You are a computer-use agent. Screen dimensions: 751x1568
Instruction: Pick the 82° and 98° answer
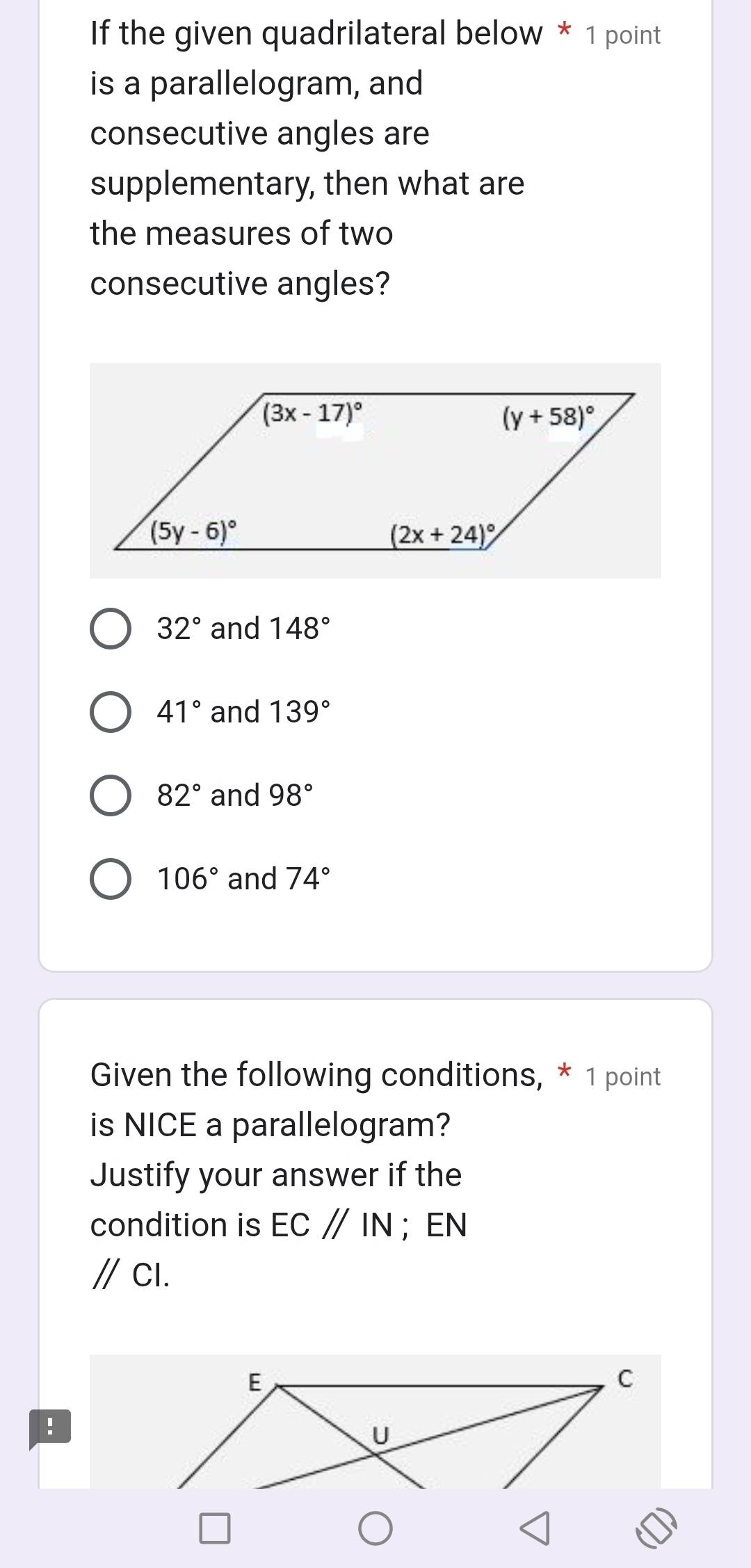111,795
